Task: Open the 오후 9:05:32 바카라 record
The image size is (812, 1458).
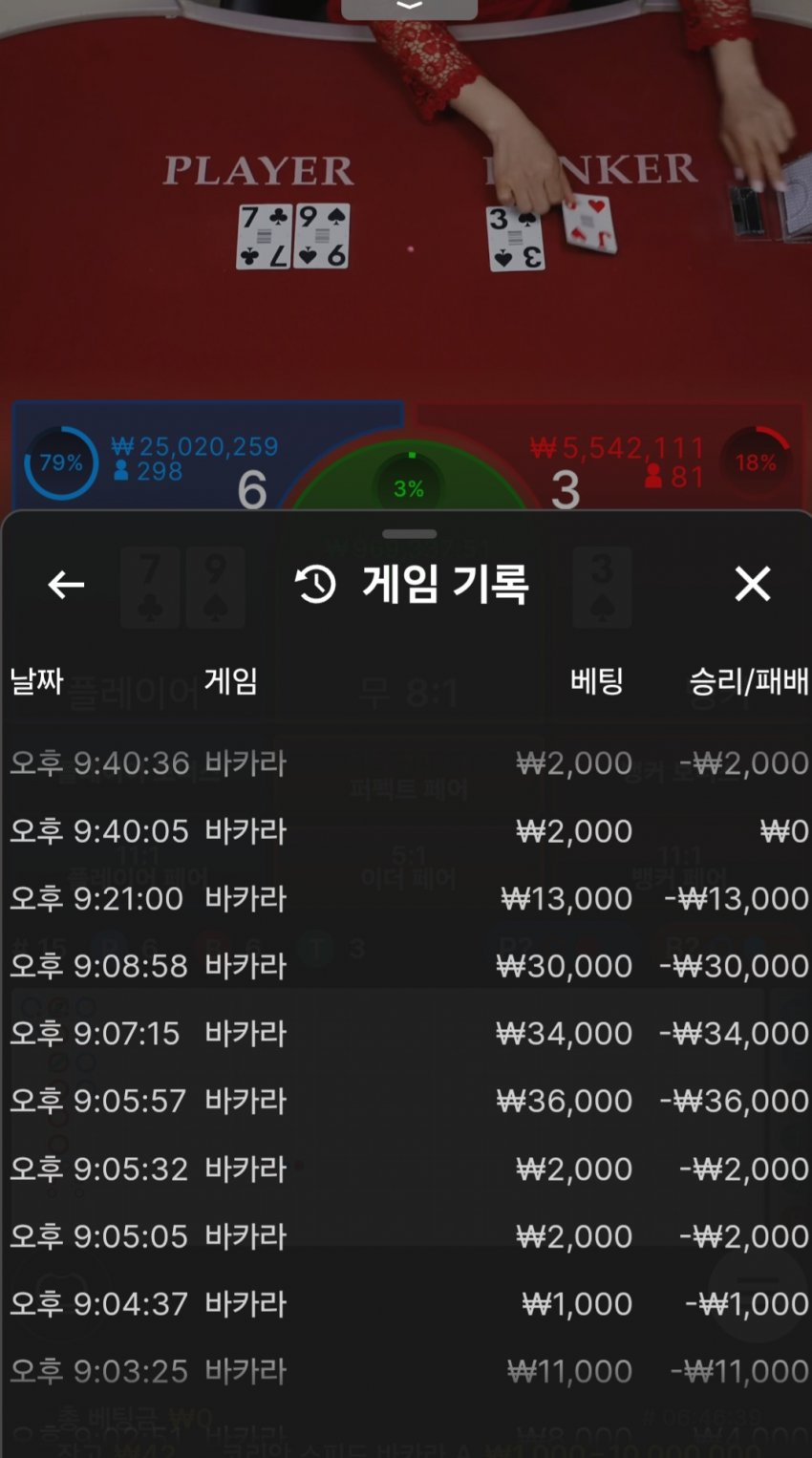Action: 406,1169
